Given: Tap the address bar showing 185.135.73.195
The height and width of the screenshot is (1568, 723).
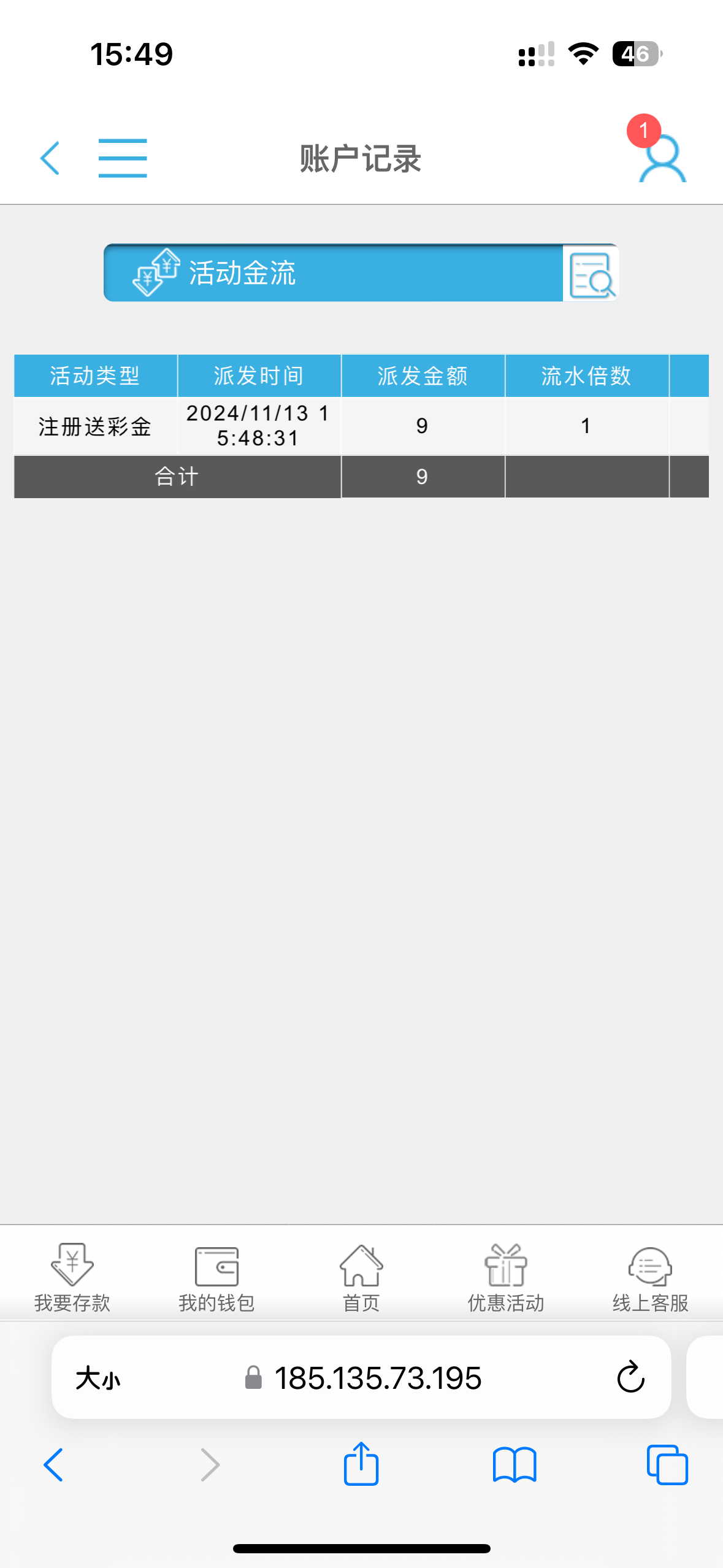Looking at the screenshot, I should tap(361, 1378).
